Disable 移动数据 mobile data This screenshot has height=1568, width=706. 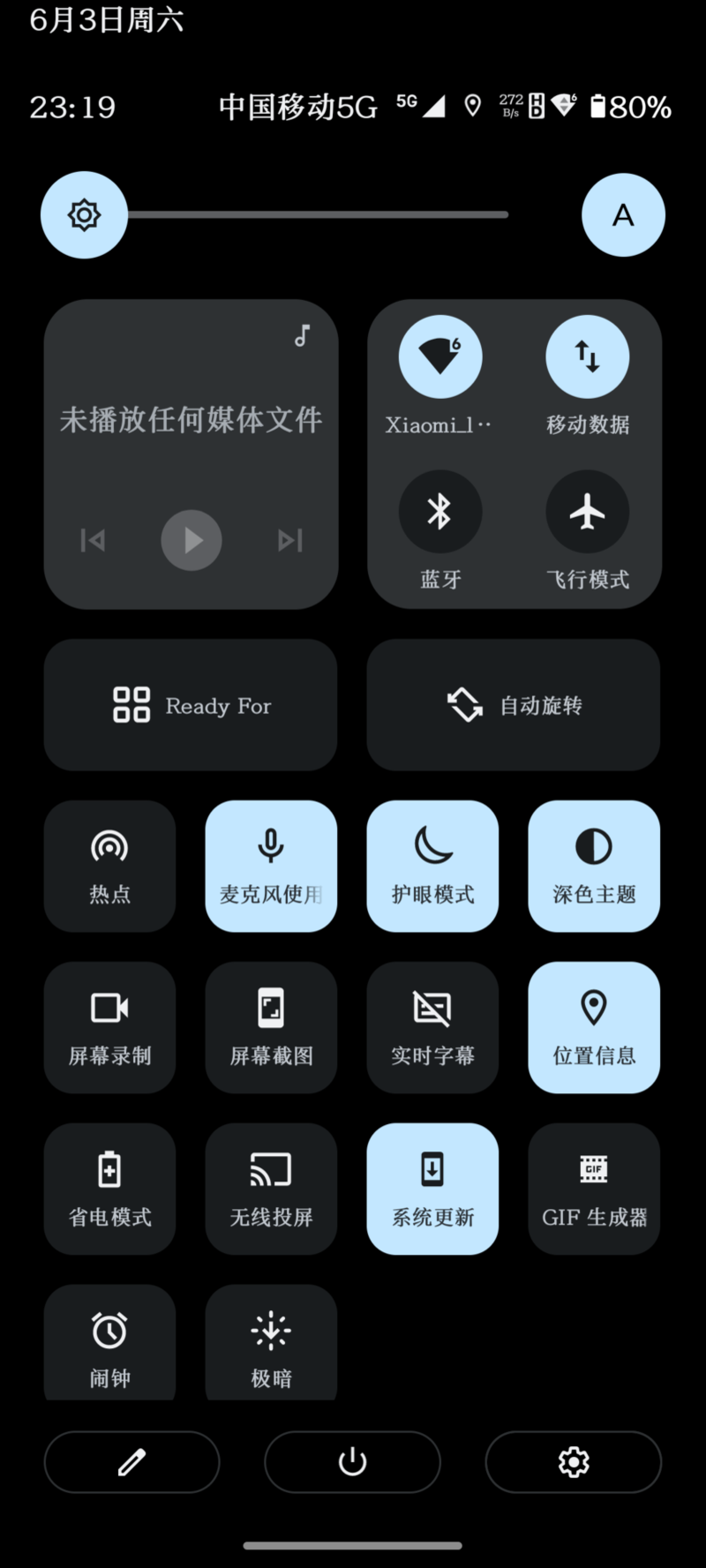587,356
